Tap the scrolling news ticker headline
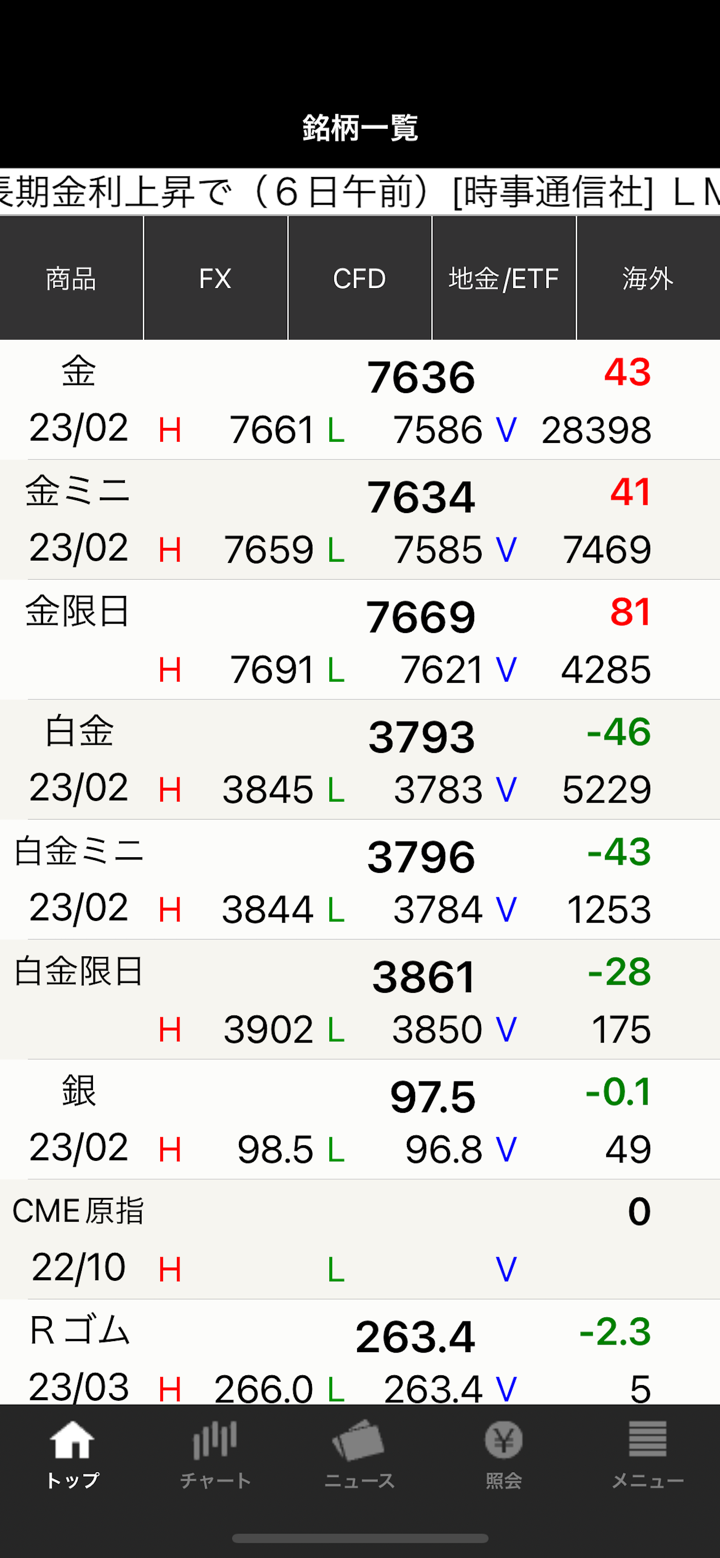The width and height of the screenshot is (720, 1558). (x=360, y=192)
